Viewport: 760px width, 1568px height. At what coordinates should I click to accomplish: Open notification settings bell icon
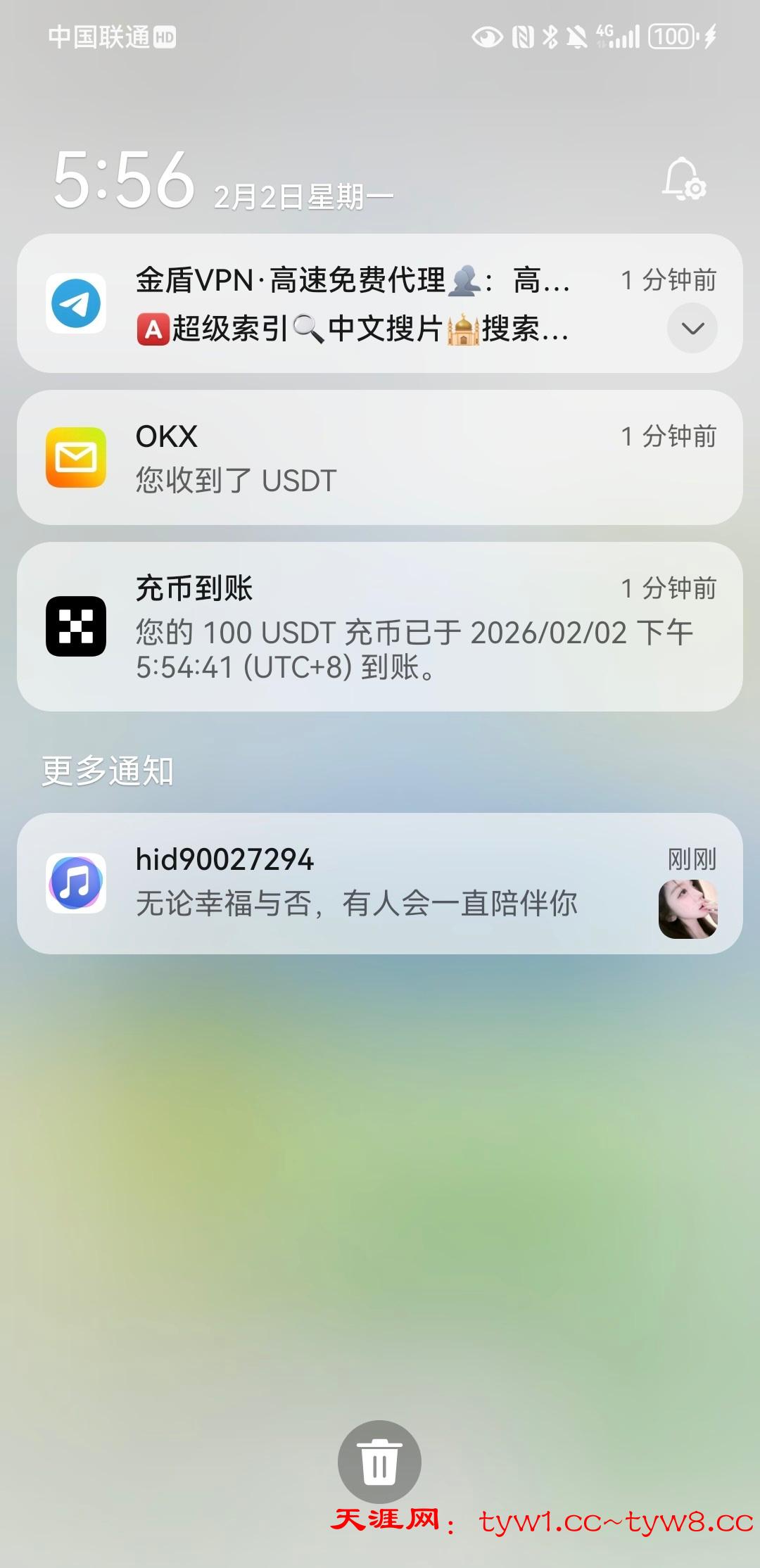pyautogui.click(x=684, y=179)
